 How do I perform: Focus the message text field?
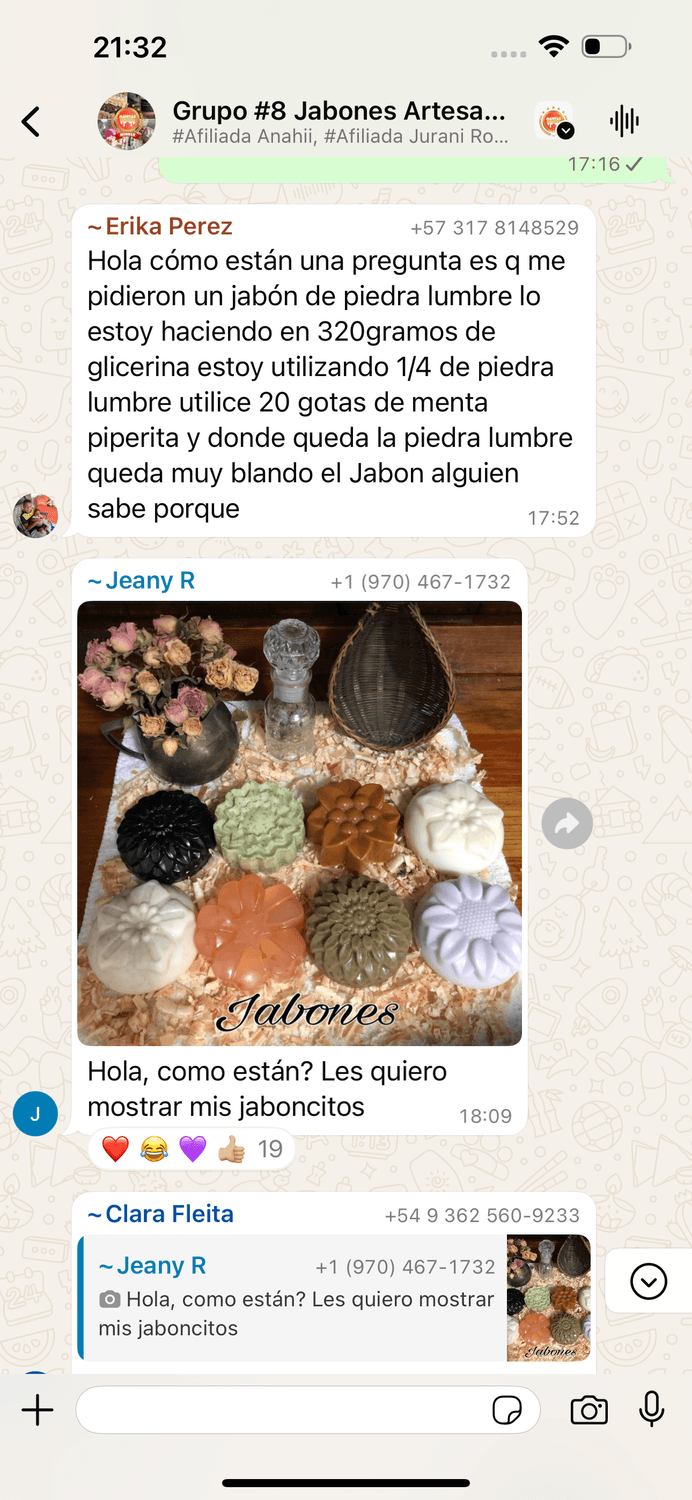[285, 1410]
